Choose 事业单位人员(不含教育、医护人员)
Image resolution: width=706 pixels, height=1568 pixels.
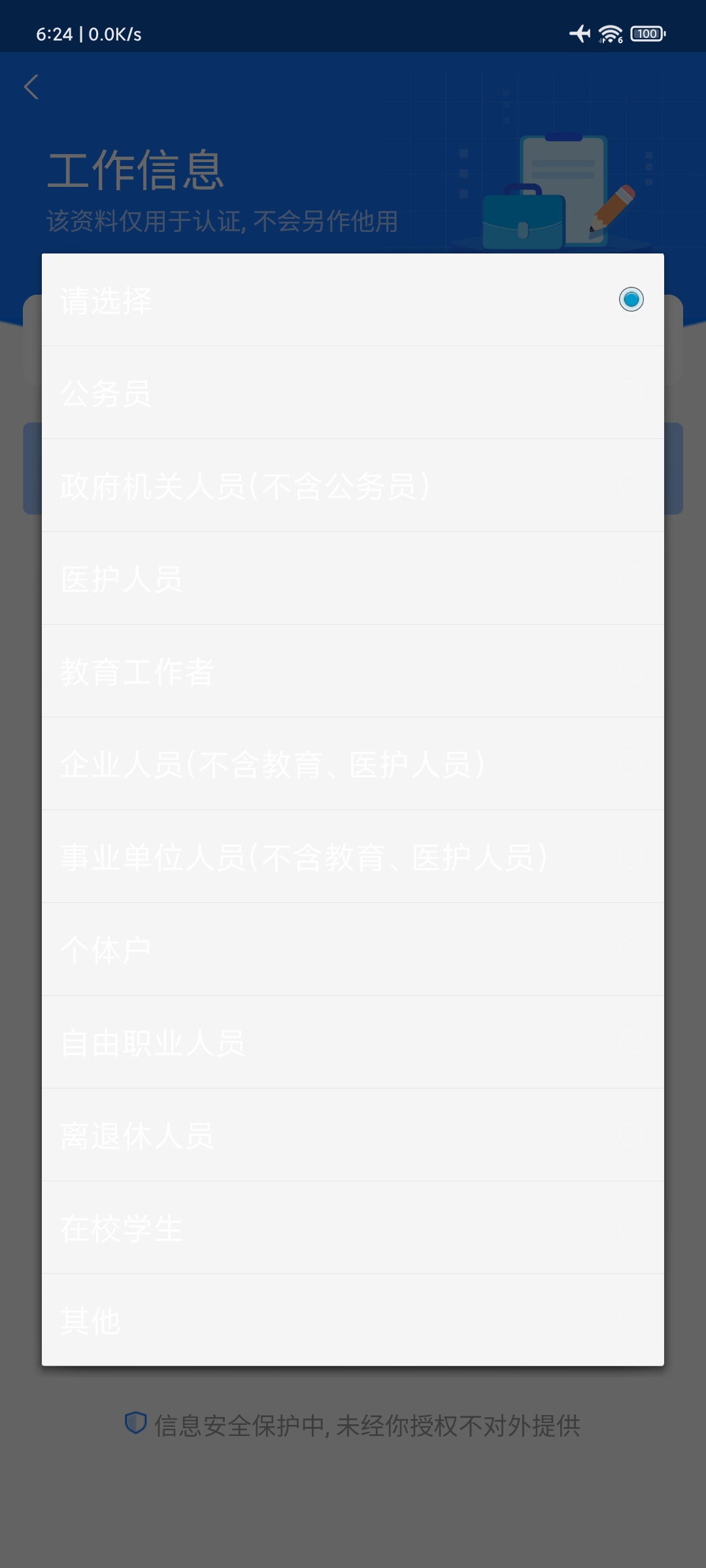pyautogui.click(x=353, y=857)
